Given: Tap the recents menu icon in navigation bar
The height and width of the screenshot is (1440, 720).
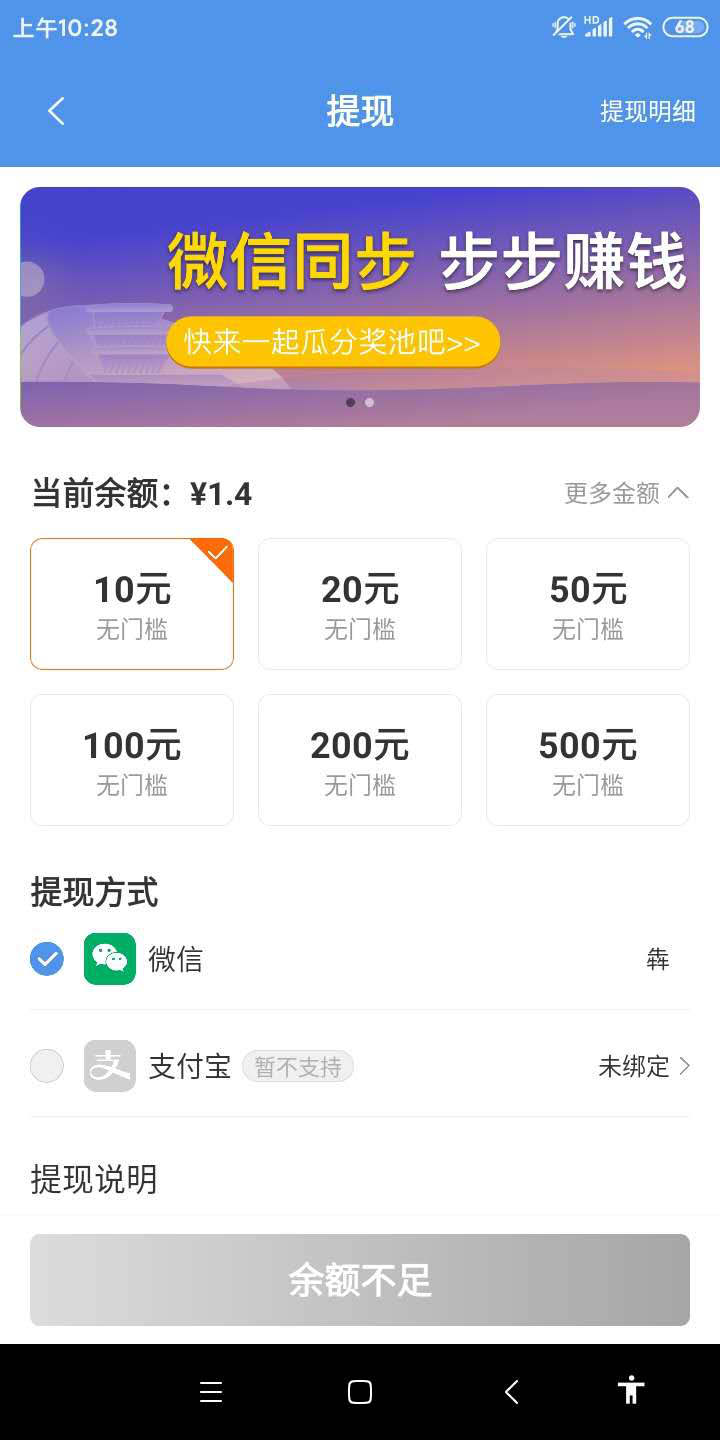Looking at the screenshot, I should tap(211, 1391).
